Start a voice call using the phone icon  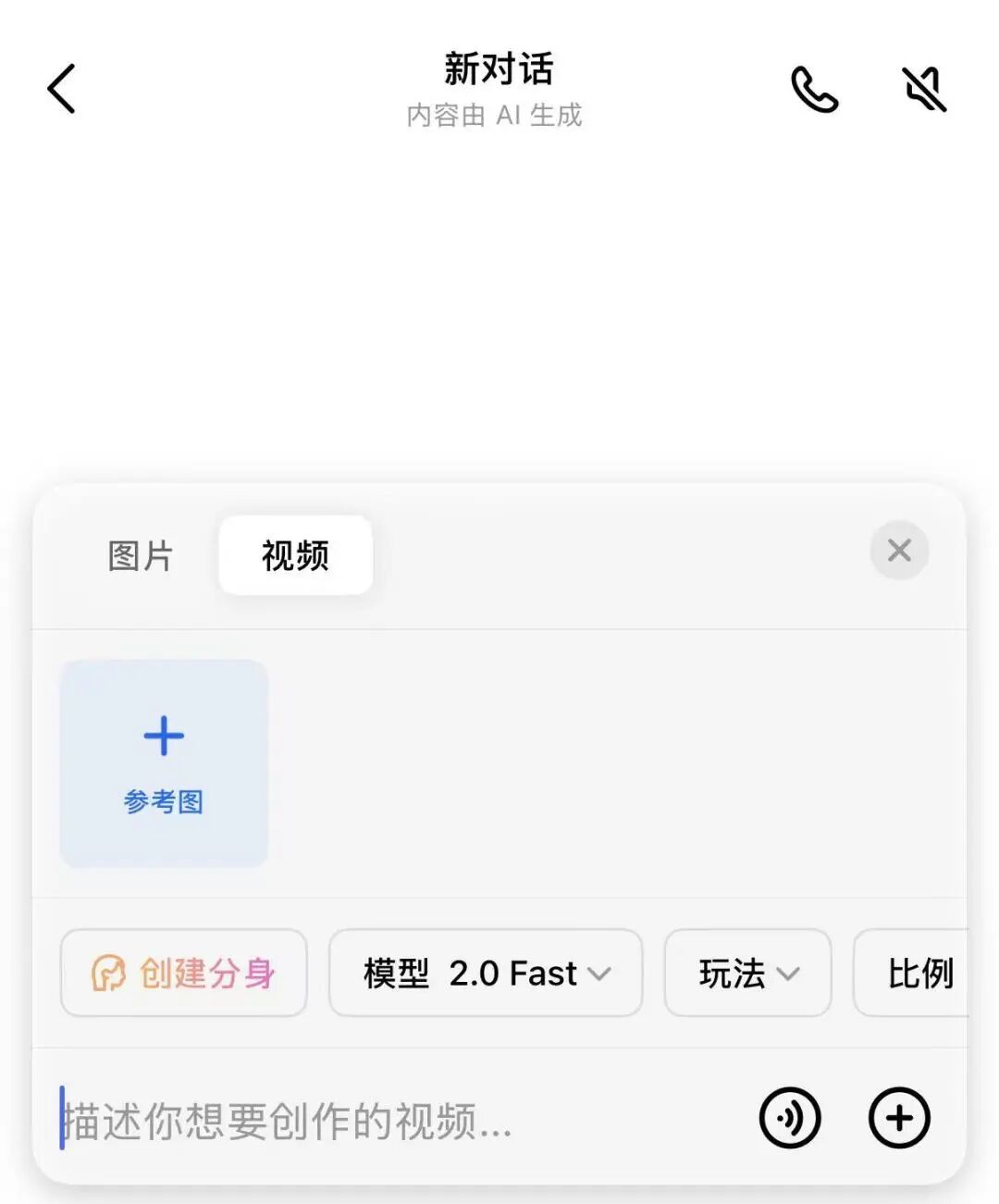[814, 90]
